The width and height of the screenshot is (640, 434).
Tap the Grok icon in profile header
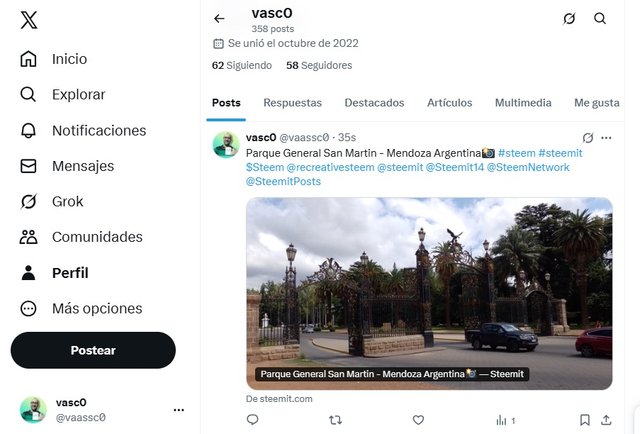point(569,18)
